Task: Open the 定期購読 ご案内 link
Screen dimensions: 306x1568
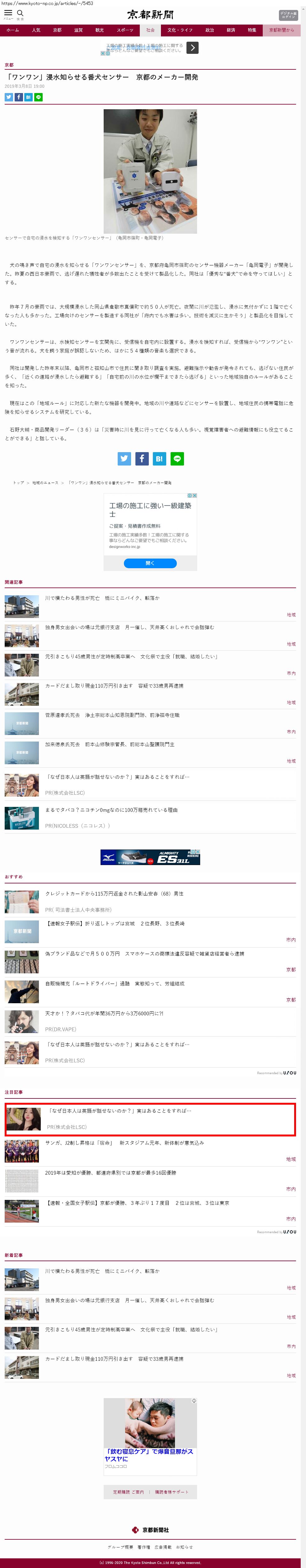Action: 128,1492
